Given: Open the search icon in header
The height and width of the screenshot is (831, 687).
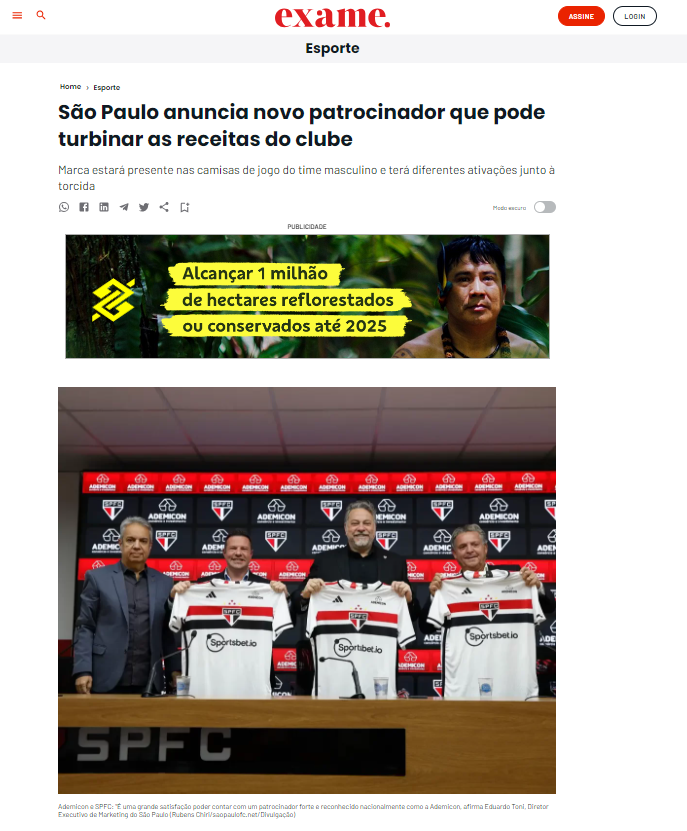Looking at the screenshot, I should [x=41, y=16].
